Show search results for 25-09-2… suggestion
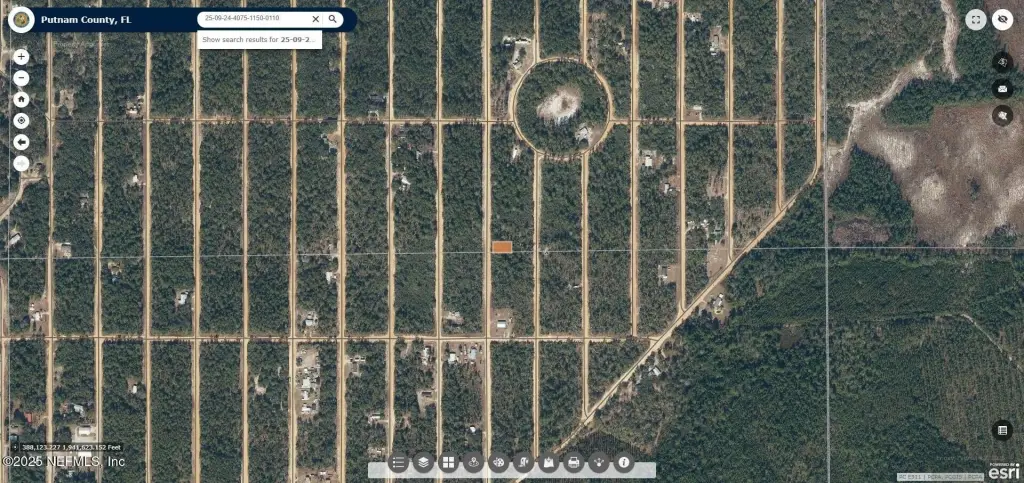Screen dimensions: 1024x483 click(259, 40)
